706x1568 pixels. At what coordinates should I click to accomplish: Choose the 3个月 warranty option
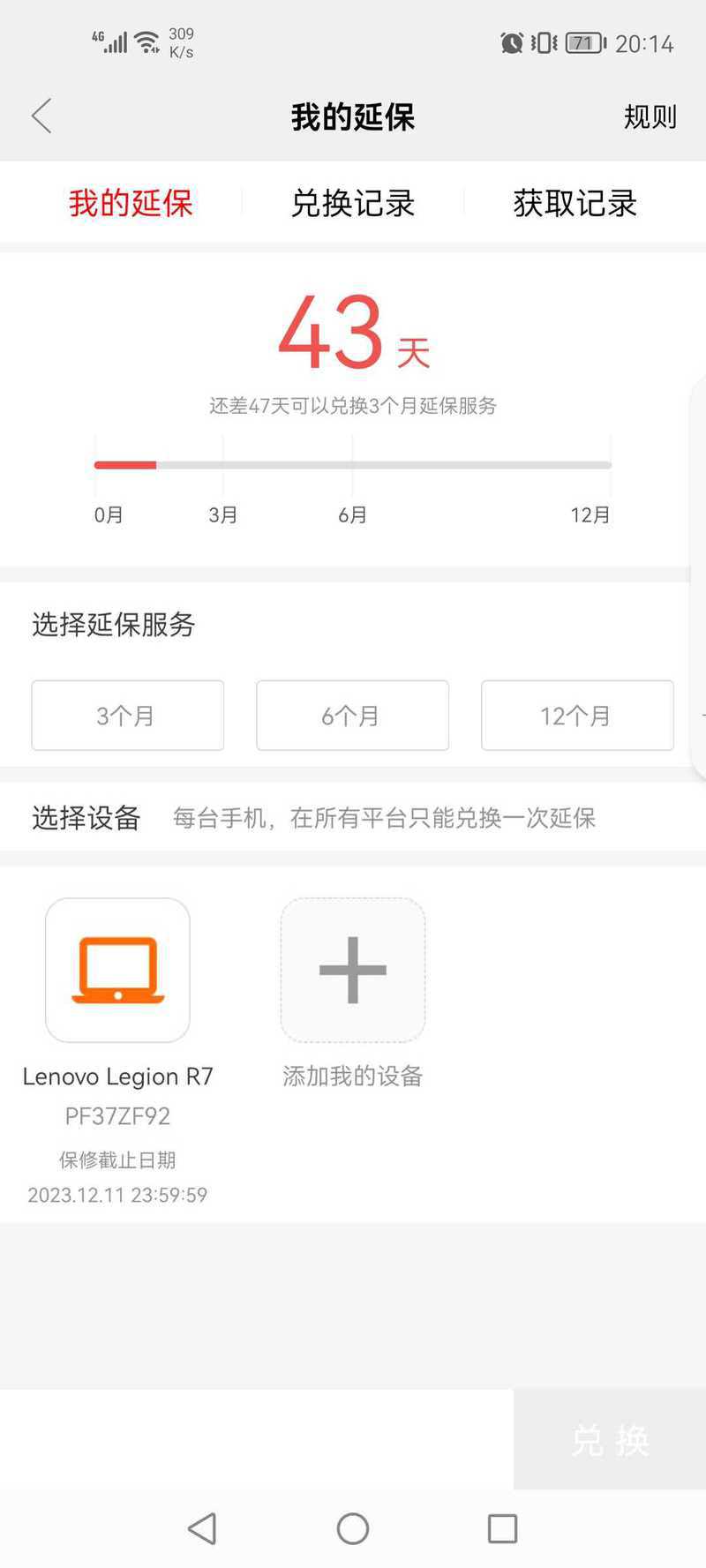(128, 716)
